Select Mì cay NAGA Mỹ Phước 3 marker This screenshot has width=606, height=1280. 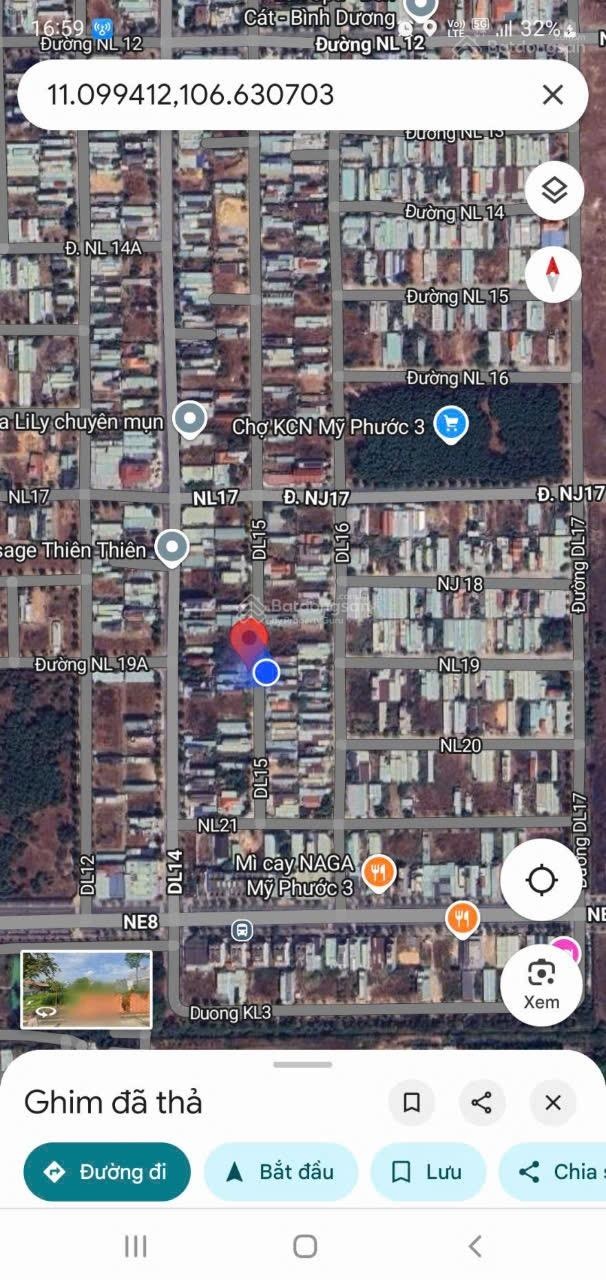[377, 873]
